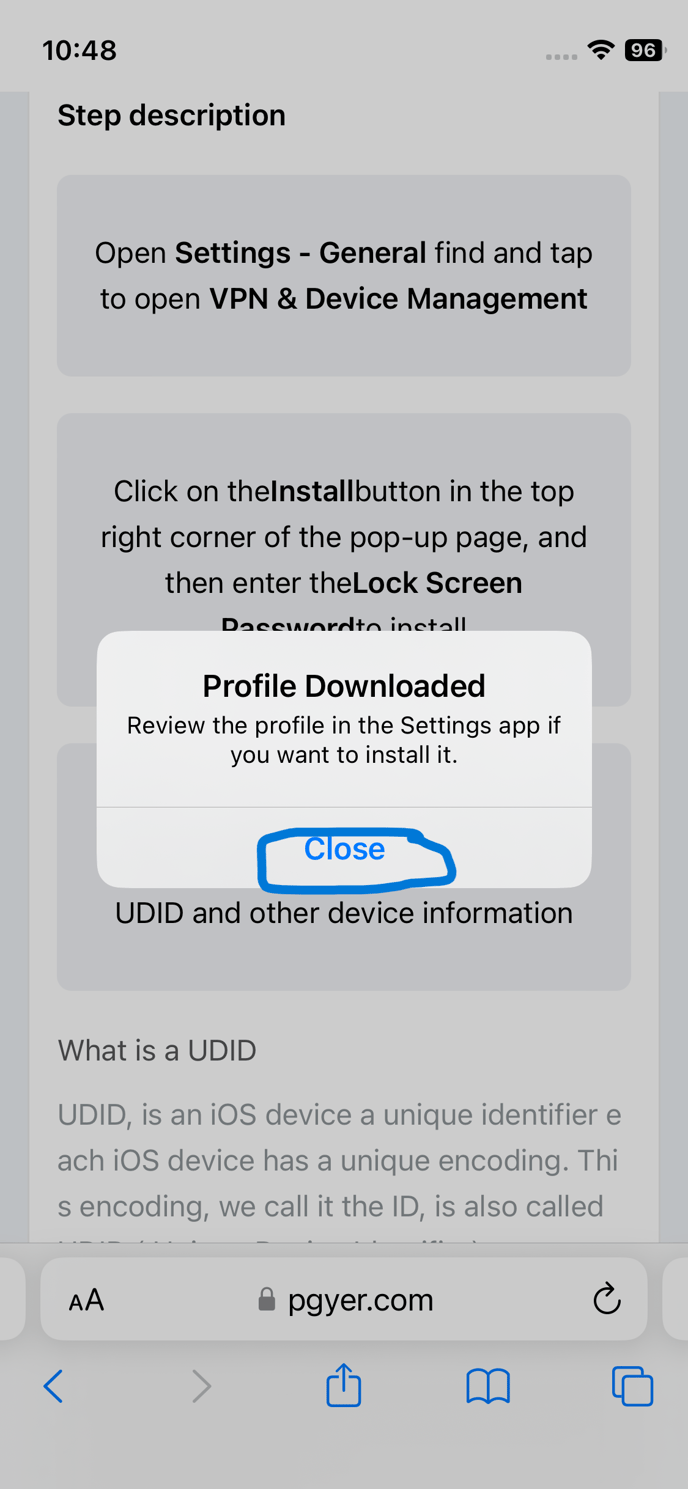688x1489 pixels.
Task: Show all open tabs
Action: [x=632, y=1386]
